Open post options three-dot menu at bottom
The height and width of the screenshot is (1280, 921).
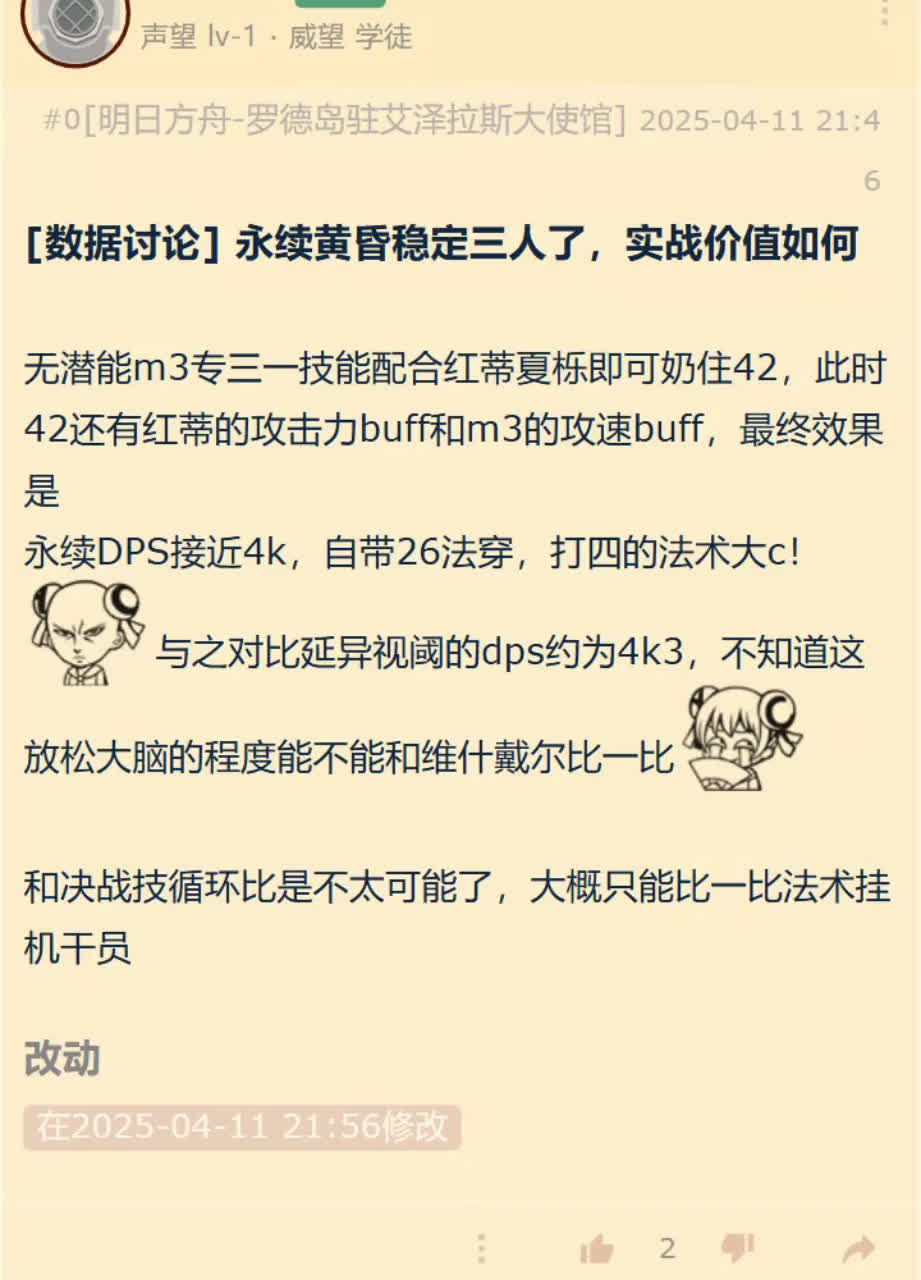click(481, 1248)
